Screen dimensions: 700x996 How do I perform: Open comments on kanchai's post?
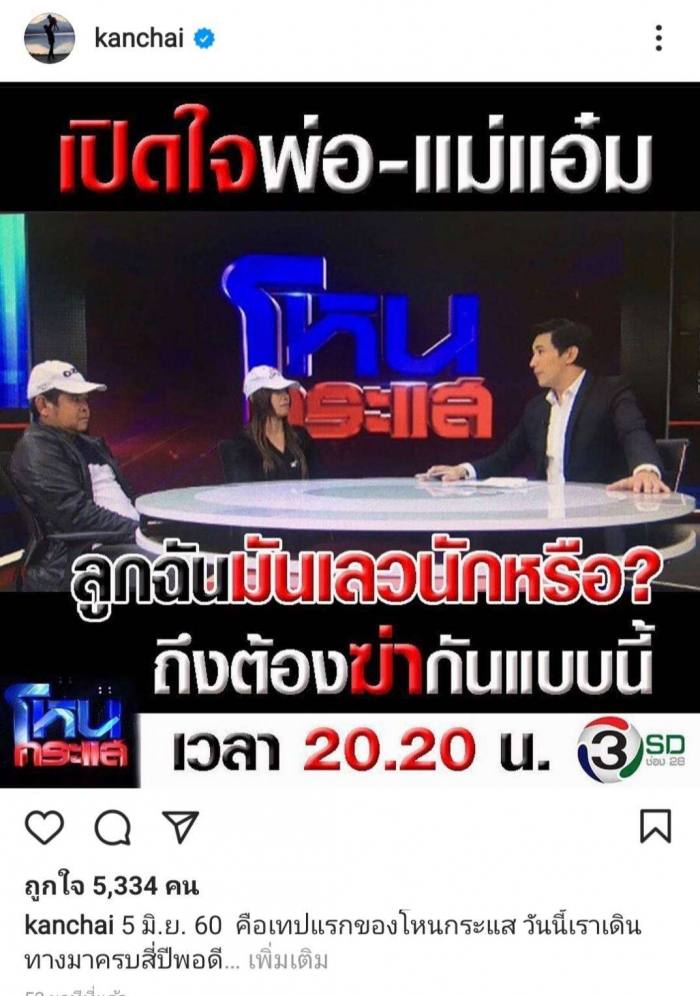112,826
